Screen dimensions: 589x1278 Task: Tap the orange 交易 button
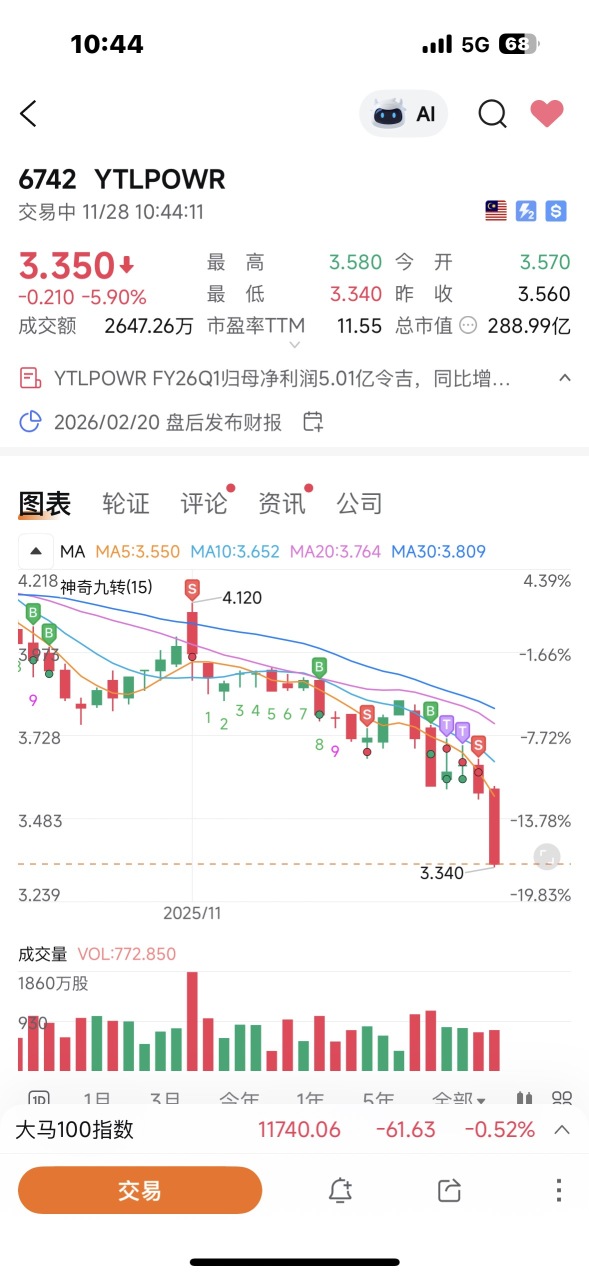(140, 1190)
